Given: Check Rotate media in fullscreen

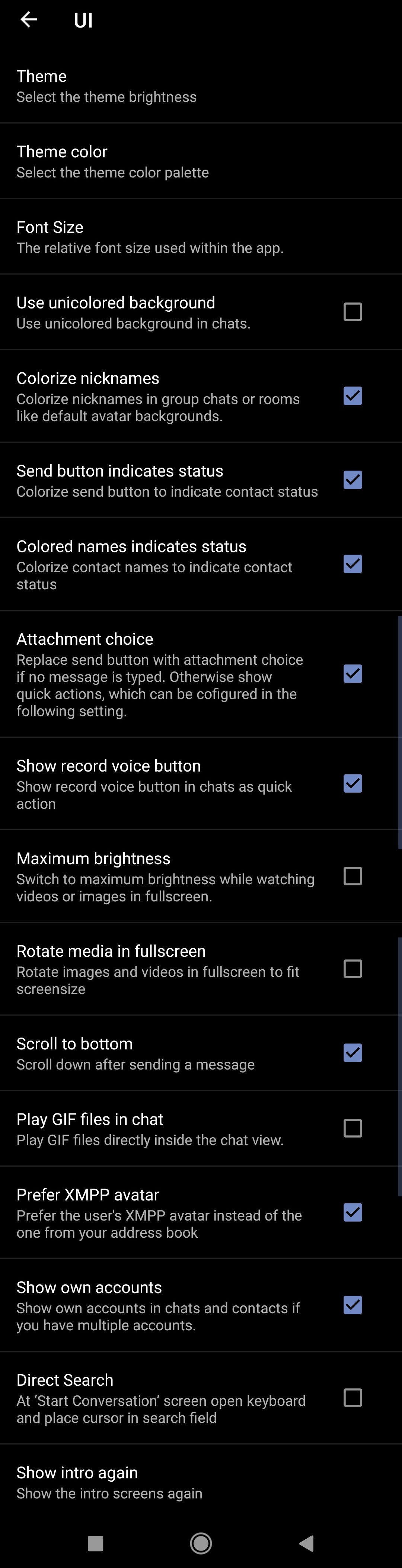Looking at the screenshot, I should pos(352,968).
